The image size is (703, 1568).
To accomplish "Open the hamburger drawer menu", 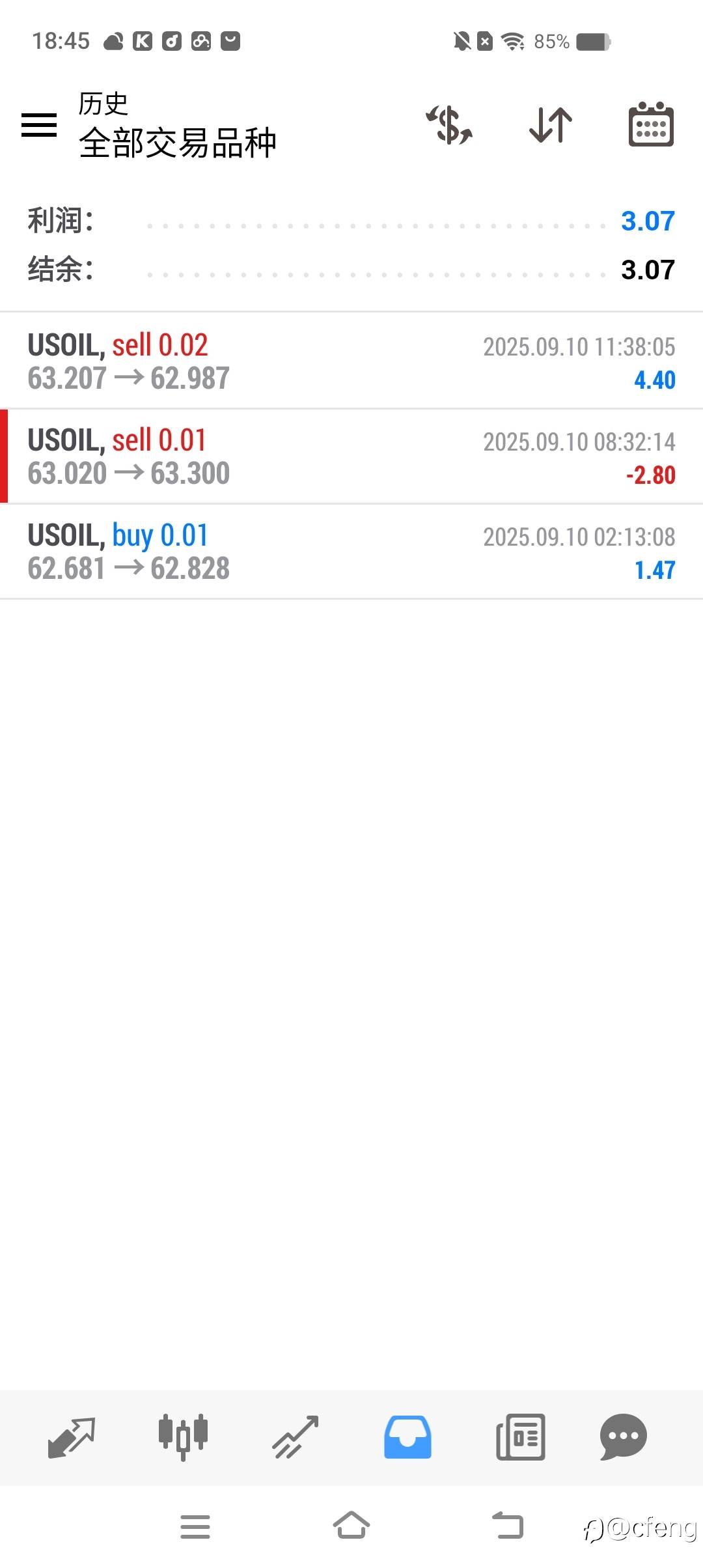I will pos(39,124).
